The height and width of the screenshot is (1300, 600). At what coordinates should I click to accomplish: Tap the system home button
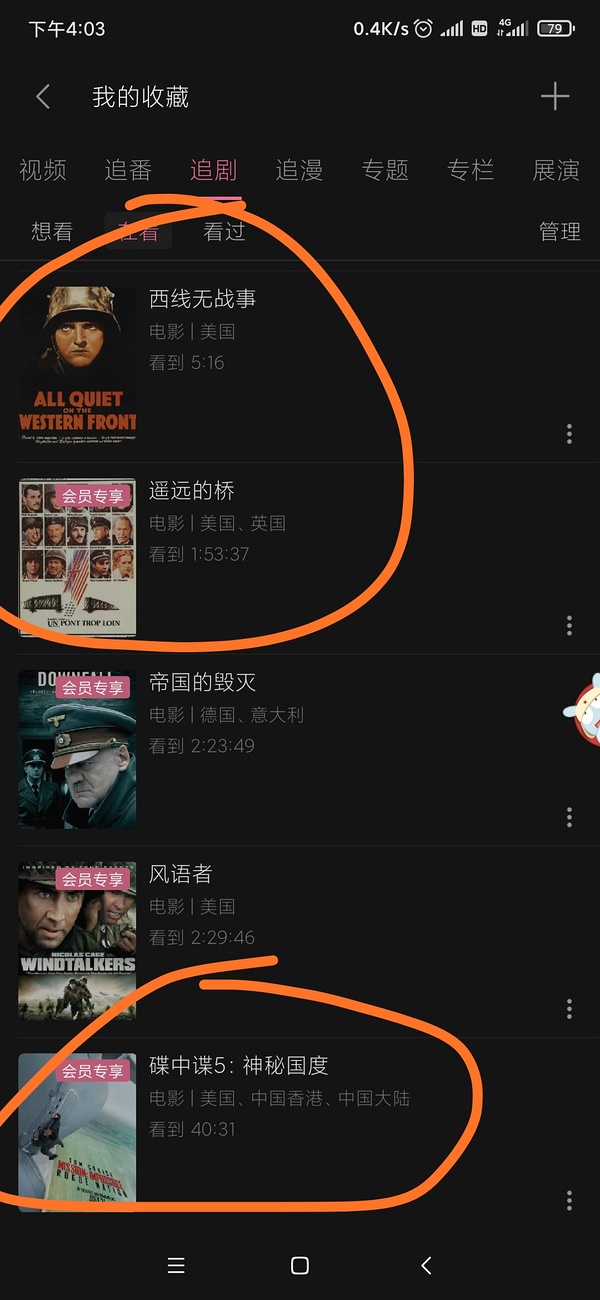coord(299,1266)
